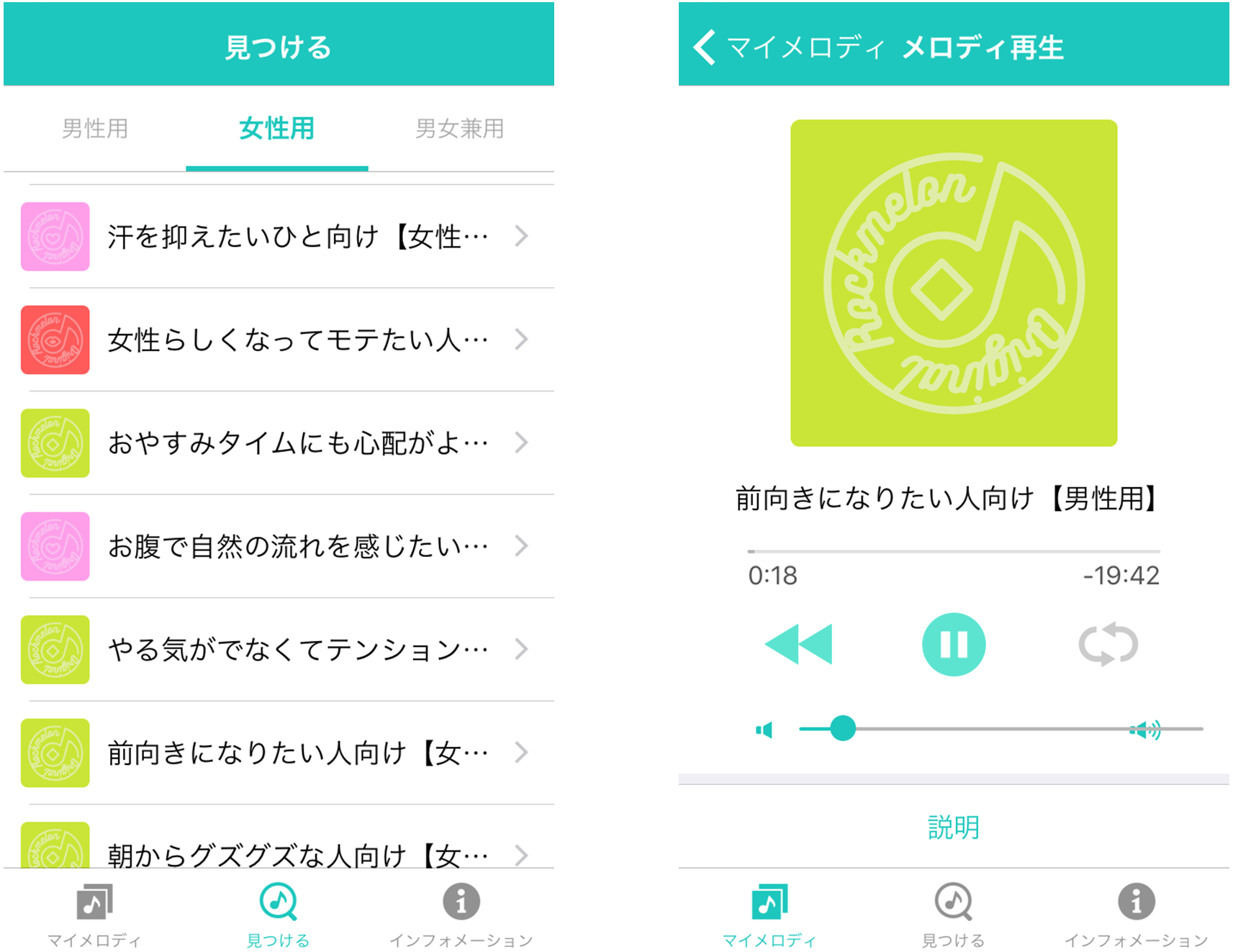Viewport: 1233px width, 952px height.
Task: Select the 女性用 tab
Action: coord(277,129)
